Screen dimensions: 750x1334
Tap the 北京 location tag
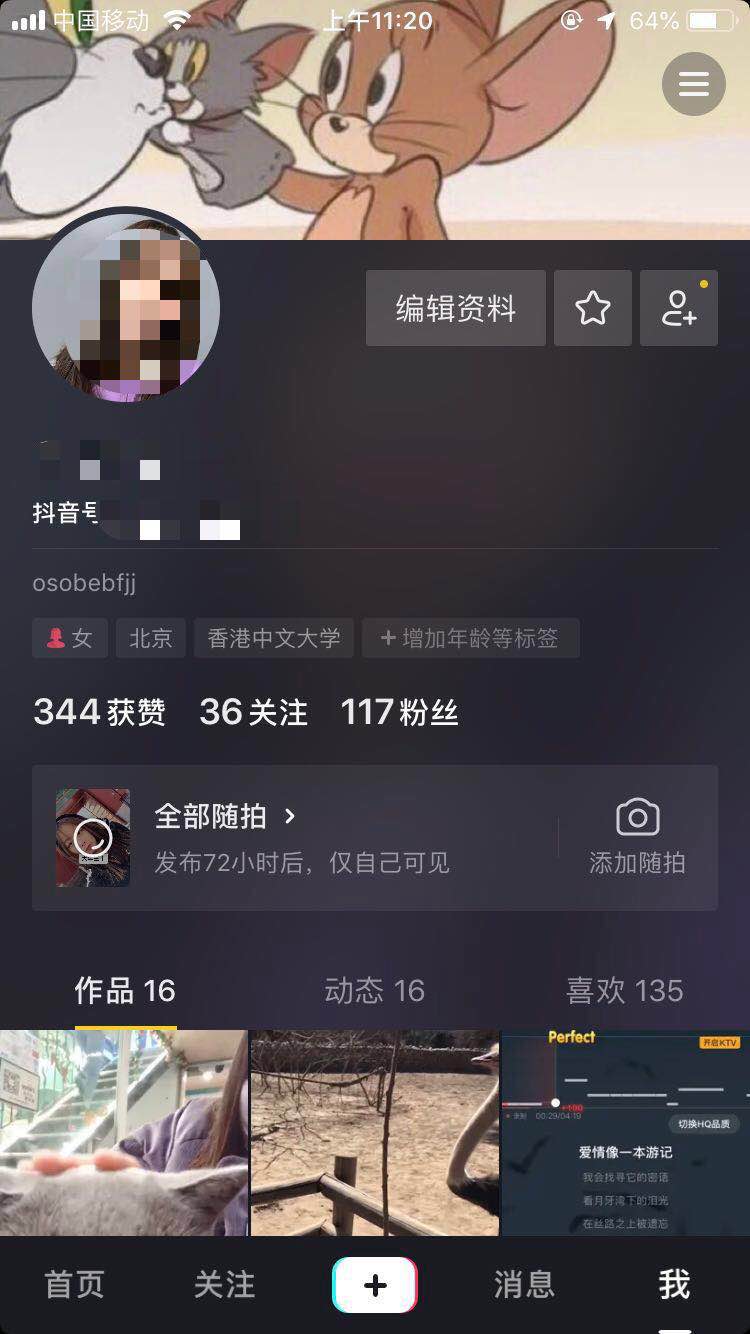150,638
